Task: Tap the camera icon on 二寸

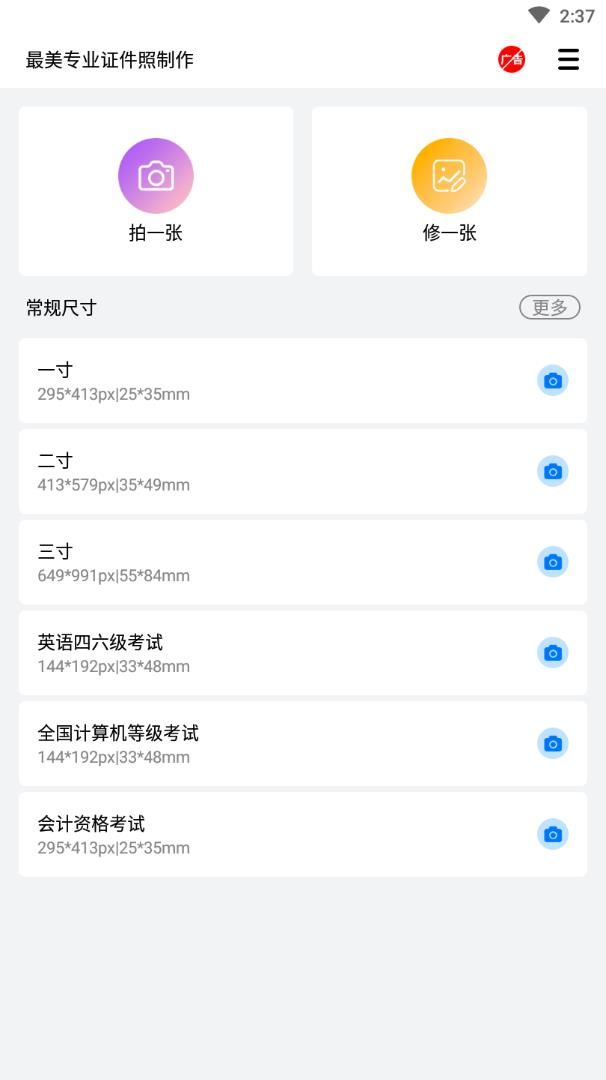Action: [x=552, y=471]
